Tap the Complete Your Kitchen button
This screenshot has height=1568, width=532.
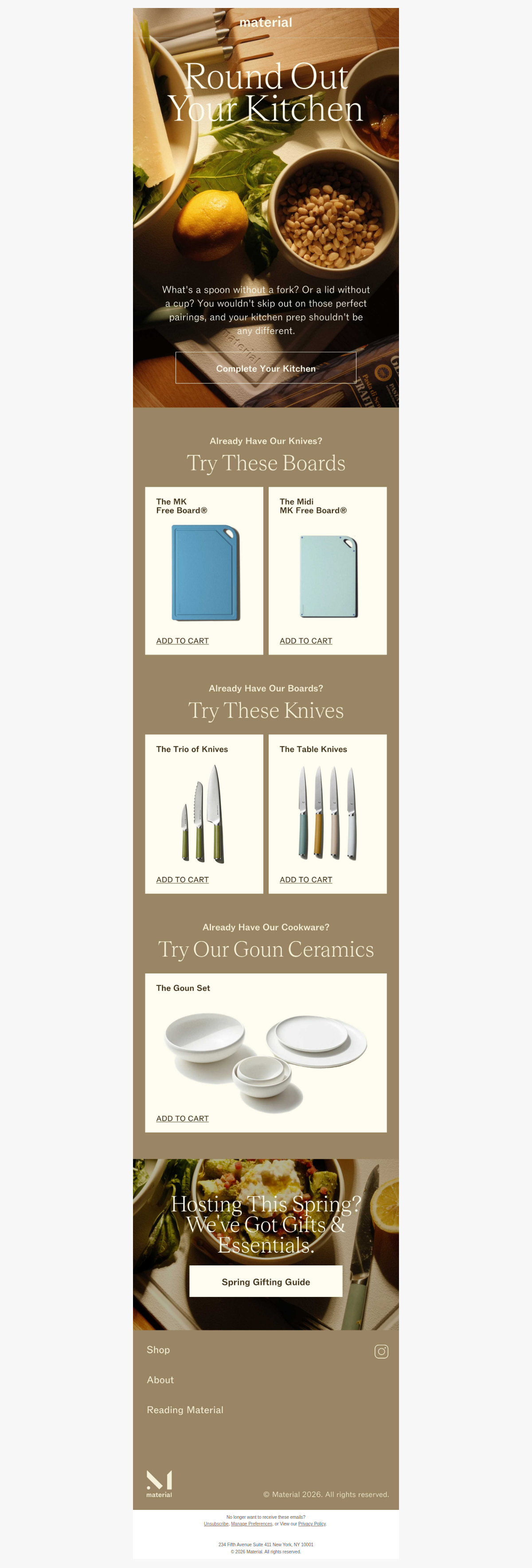266,368
